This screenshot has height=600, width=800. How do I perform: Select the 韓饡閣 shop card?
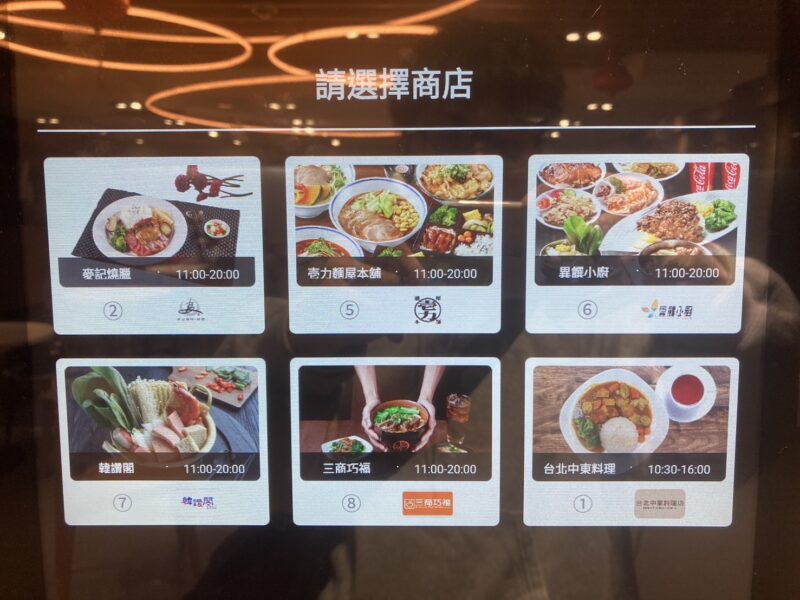162,440
